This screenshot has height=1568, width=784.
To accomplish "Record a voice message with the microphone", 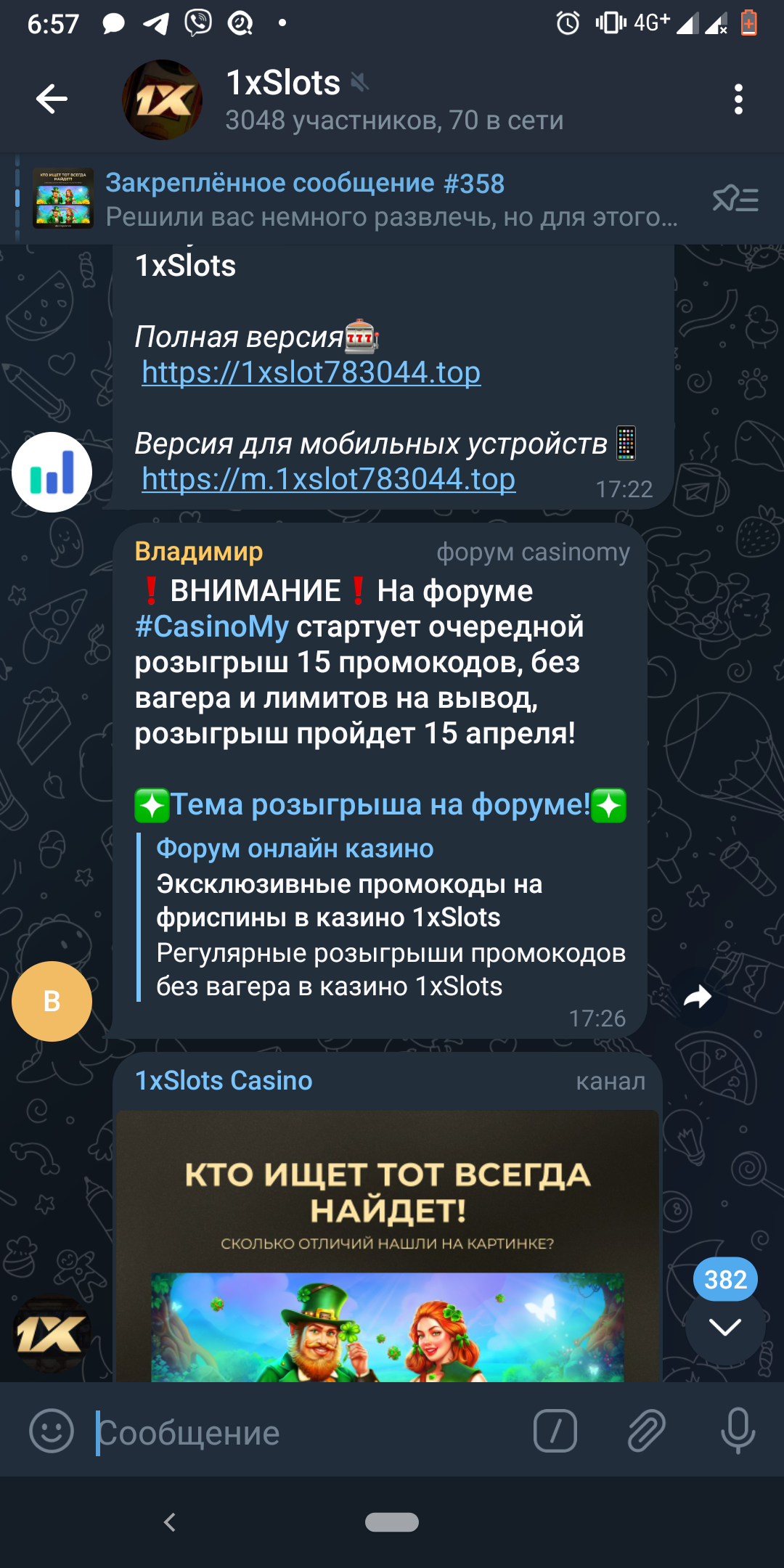I will pyautogui.click(x=738, y=1432).
